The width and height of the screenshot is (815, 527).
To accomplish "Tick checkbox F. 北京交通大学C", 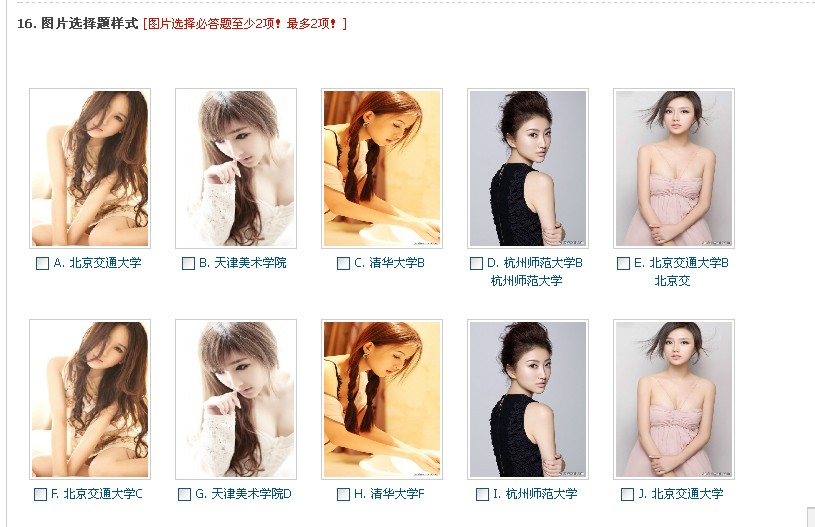I will (38, 495).
